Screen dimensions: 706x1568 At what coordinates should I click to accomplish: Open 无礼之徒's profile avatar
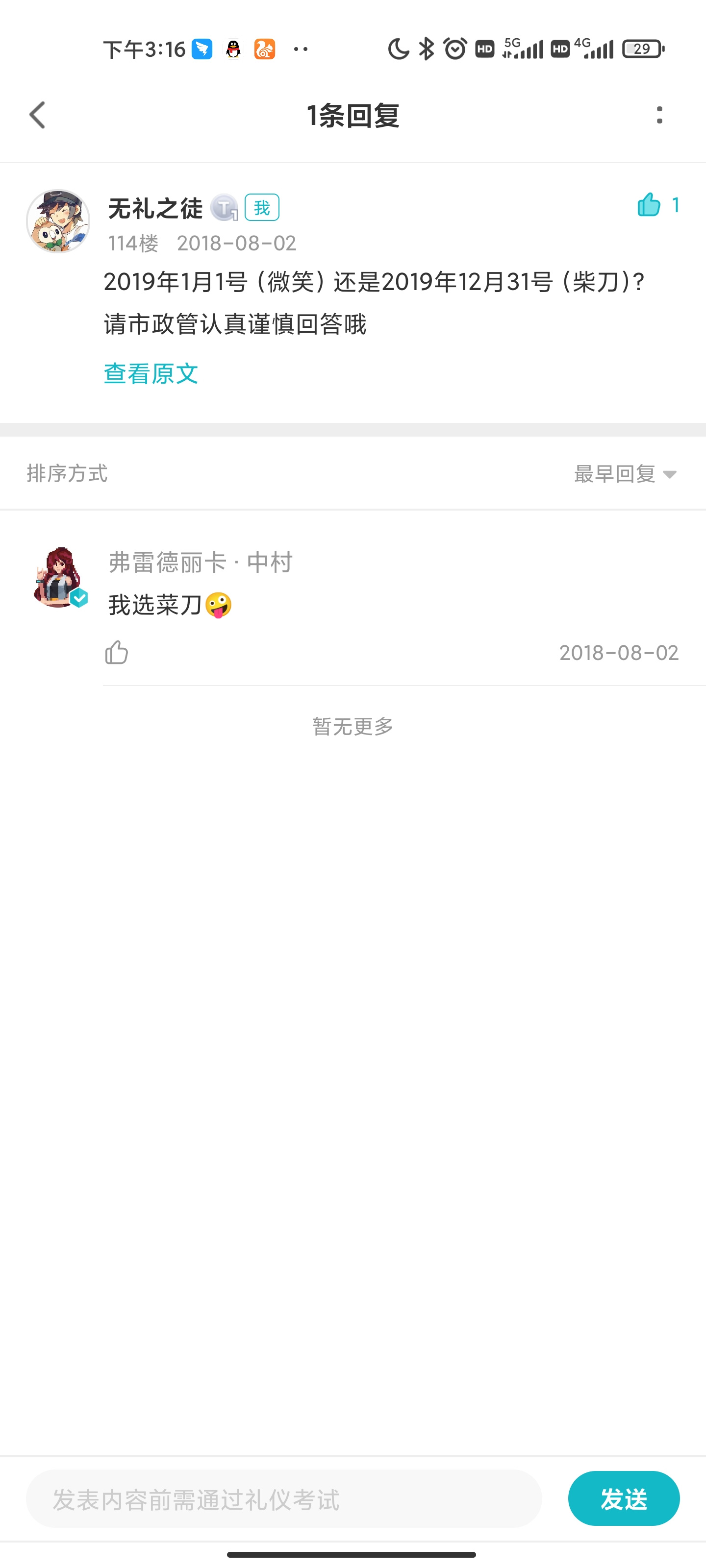click(x=58, y=221)
